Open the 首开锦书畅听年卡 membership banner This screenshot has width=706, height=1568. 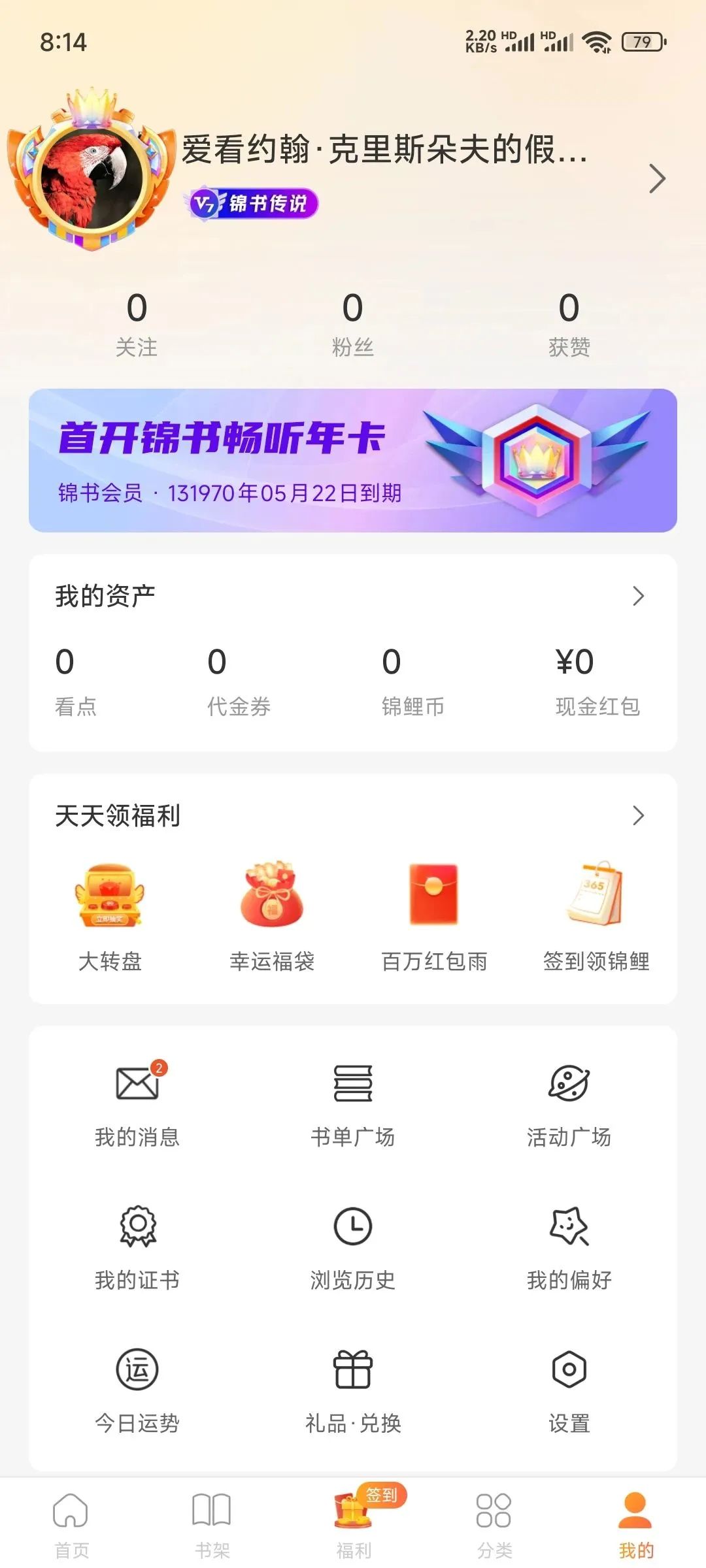click(x=353, y=460)
